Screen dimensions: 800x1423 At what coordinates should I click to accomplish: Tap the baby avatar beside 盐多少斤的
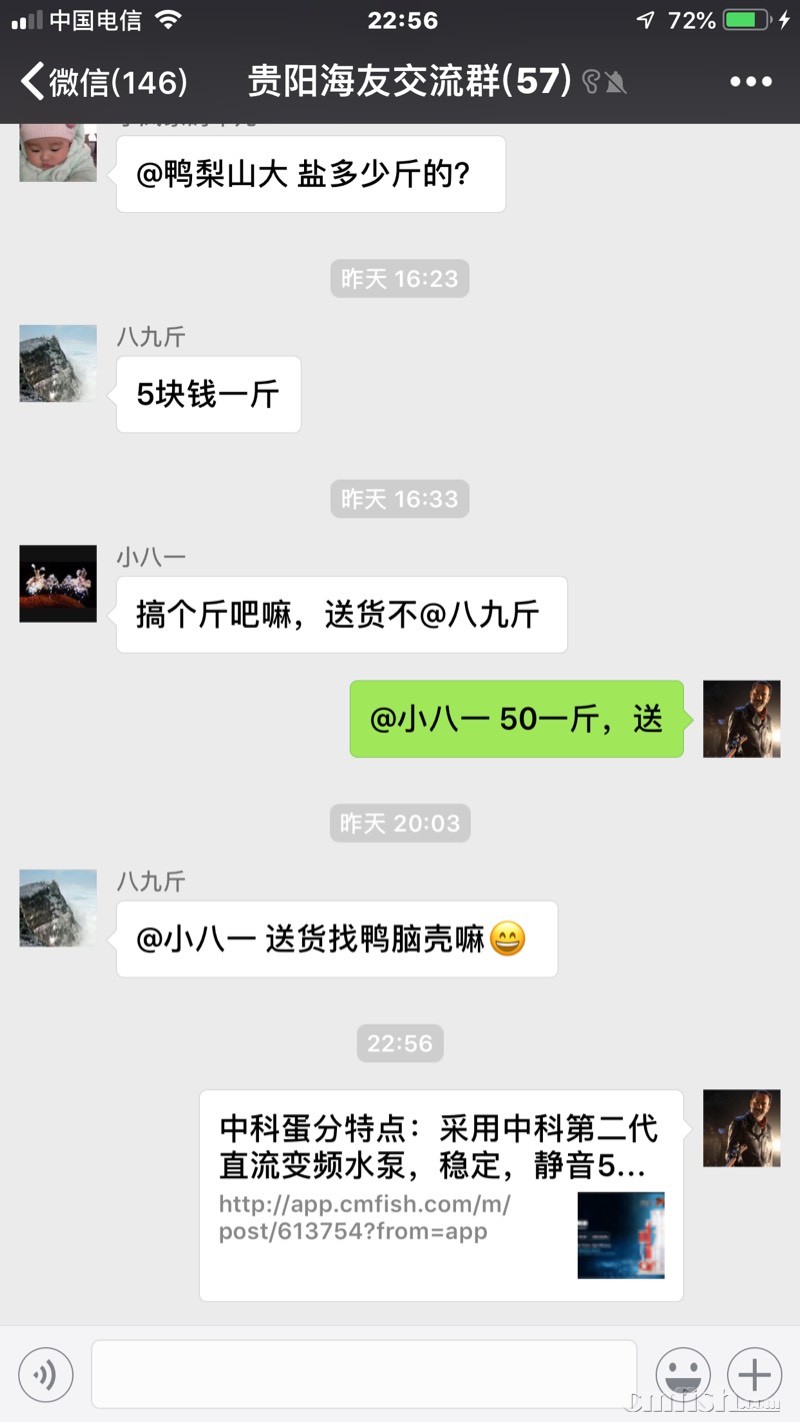[x=58, y=152]
